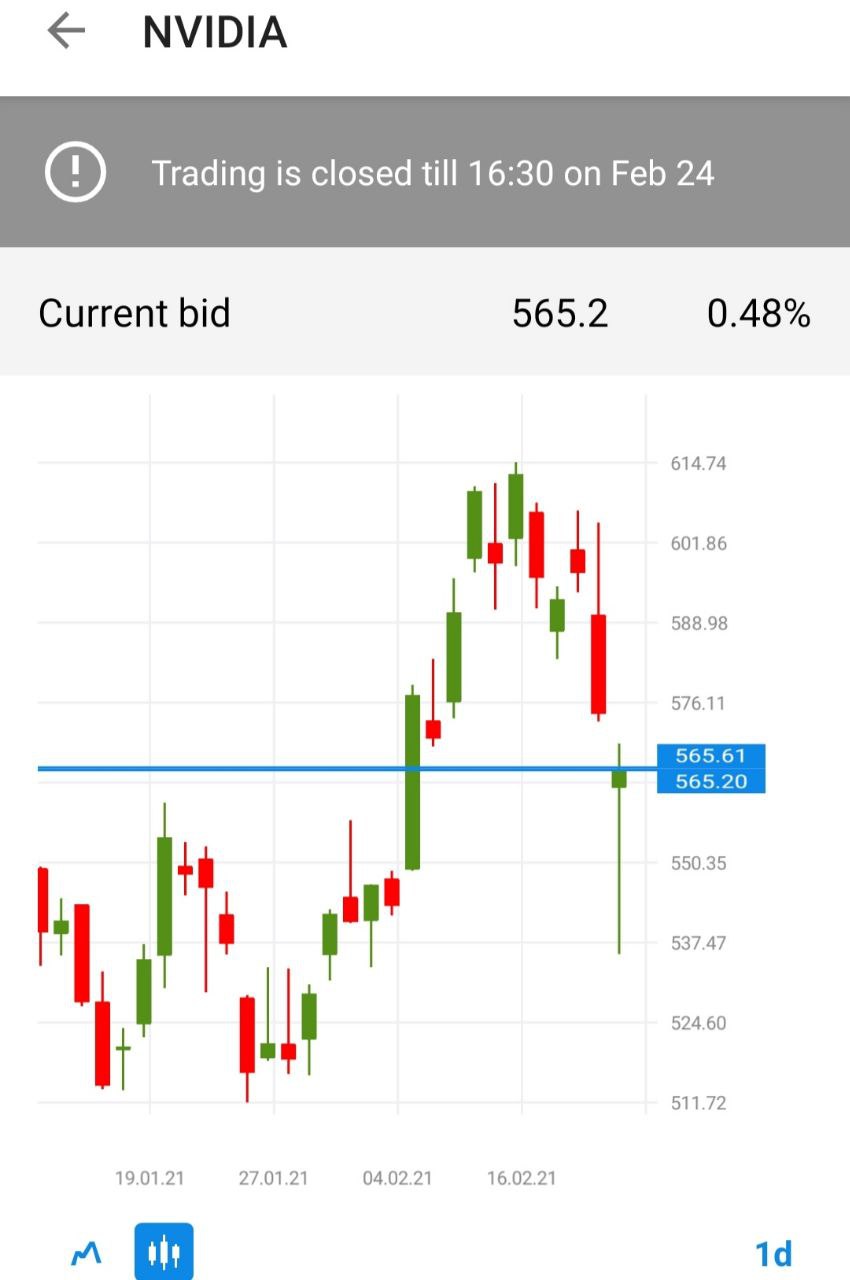Open the 1d timeframe selector

tap(773, 1253)
